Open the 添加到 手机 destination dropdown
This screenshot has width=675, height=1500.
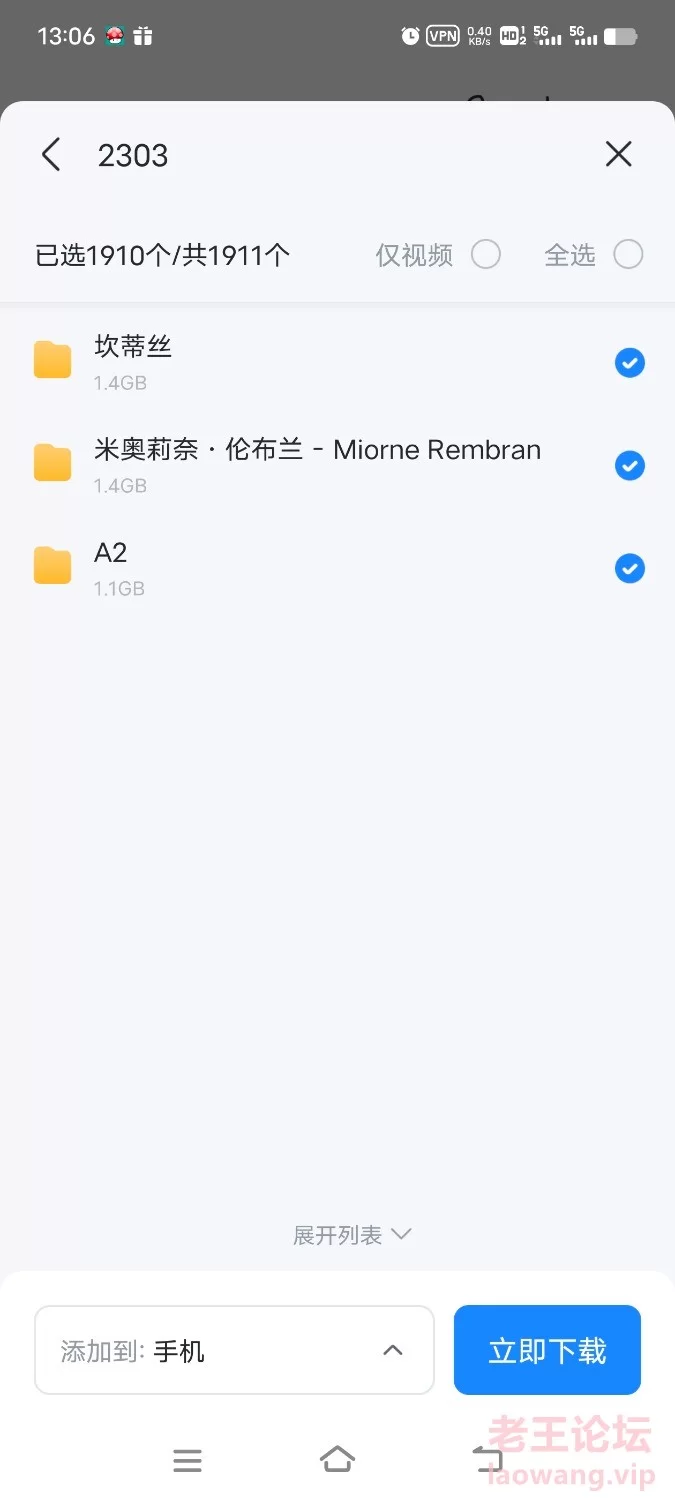coord(234,1350)
